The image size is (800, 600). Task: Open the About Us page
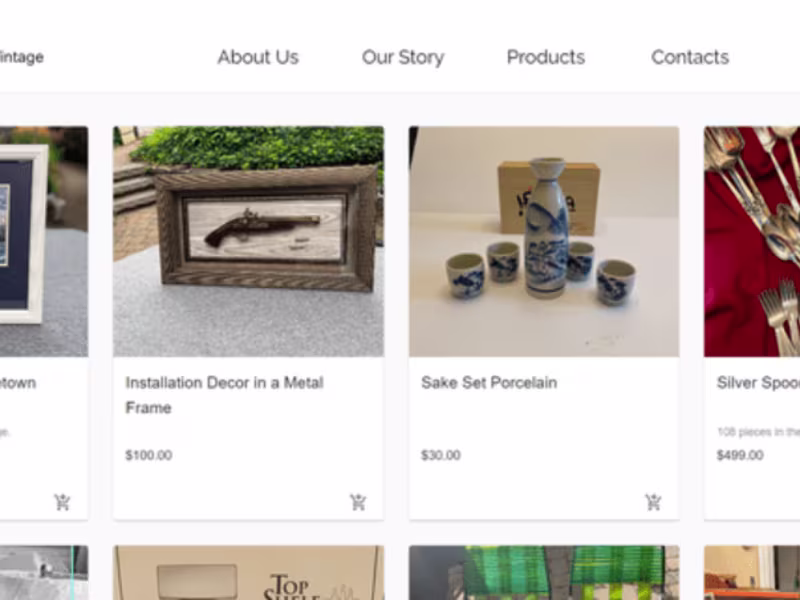click(x=258, y=57)
